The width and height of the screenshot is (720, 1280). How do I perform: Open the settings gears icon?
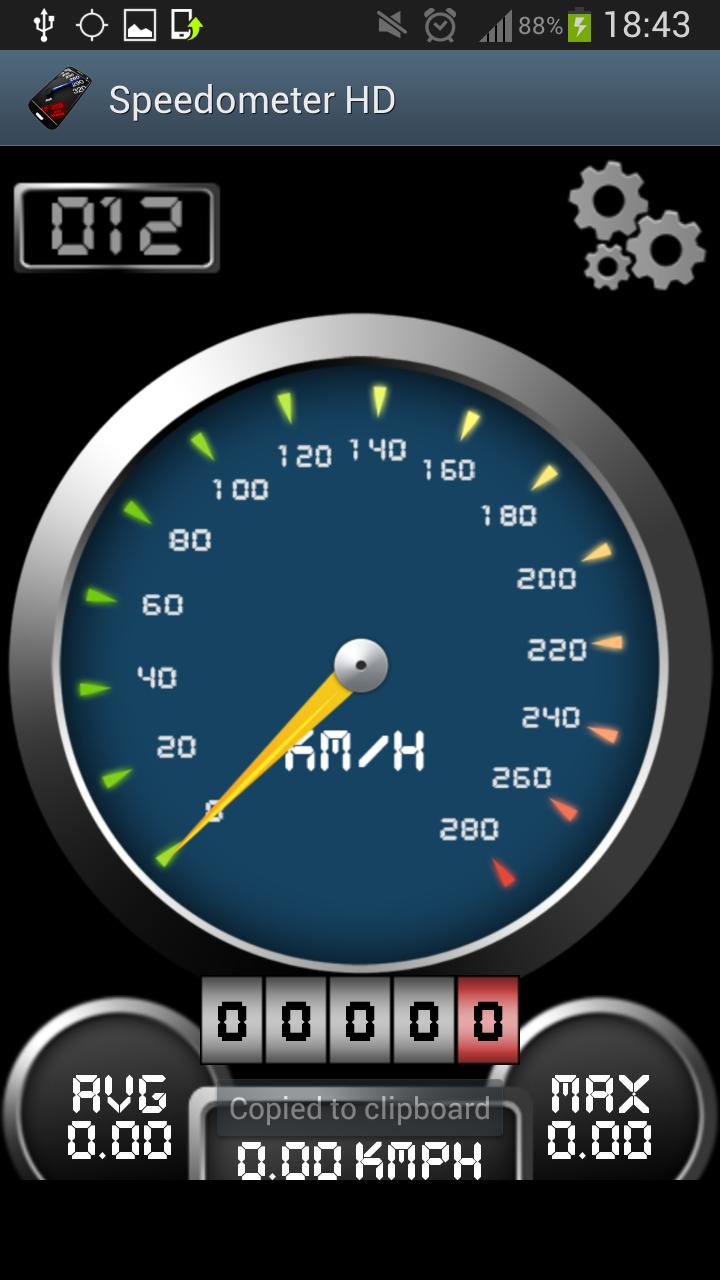click(637, 228)
